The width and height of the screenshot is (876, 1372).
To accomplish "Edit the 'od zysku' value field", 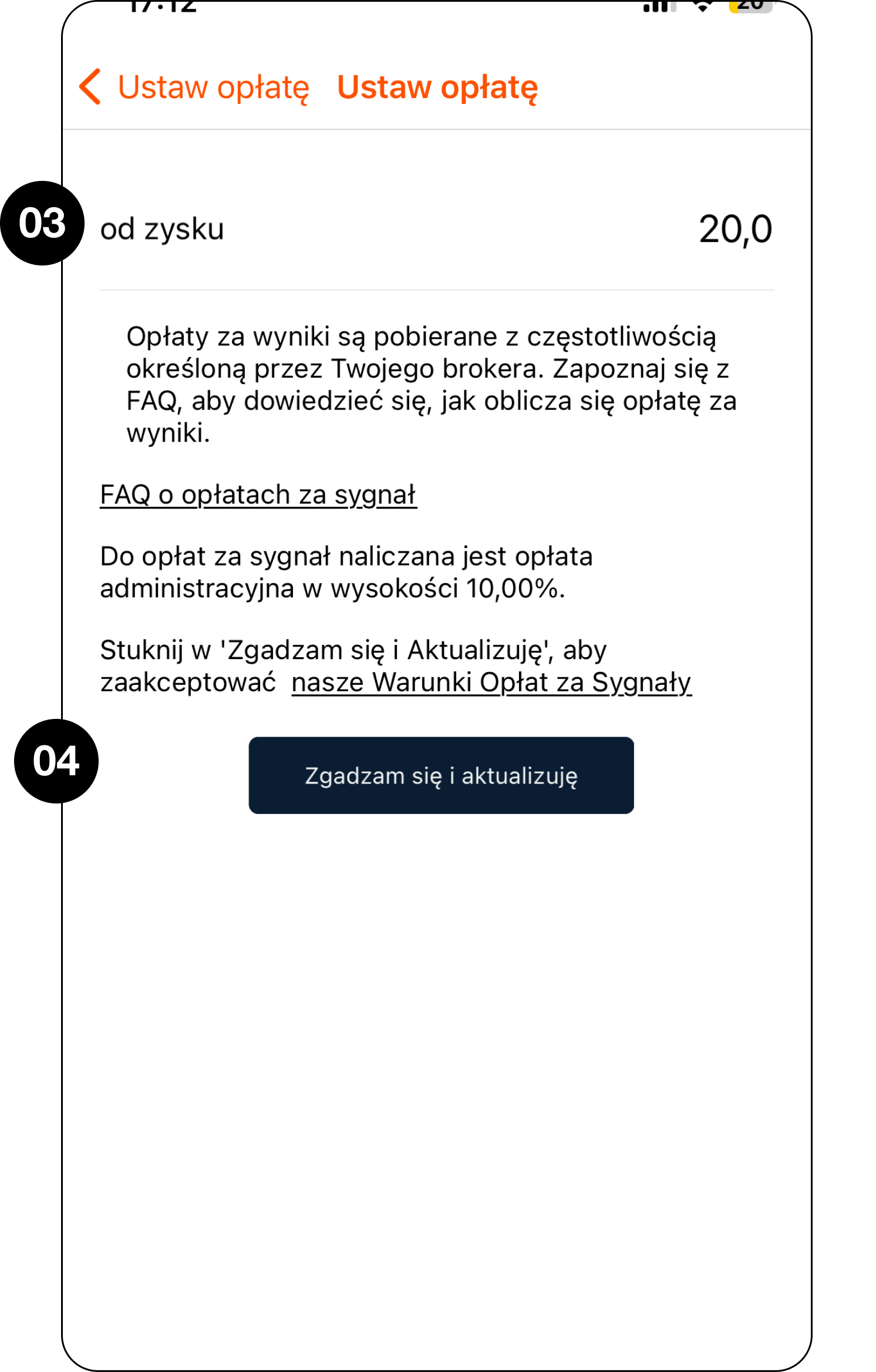I will (x=734, y=229).
